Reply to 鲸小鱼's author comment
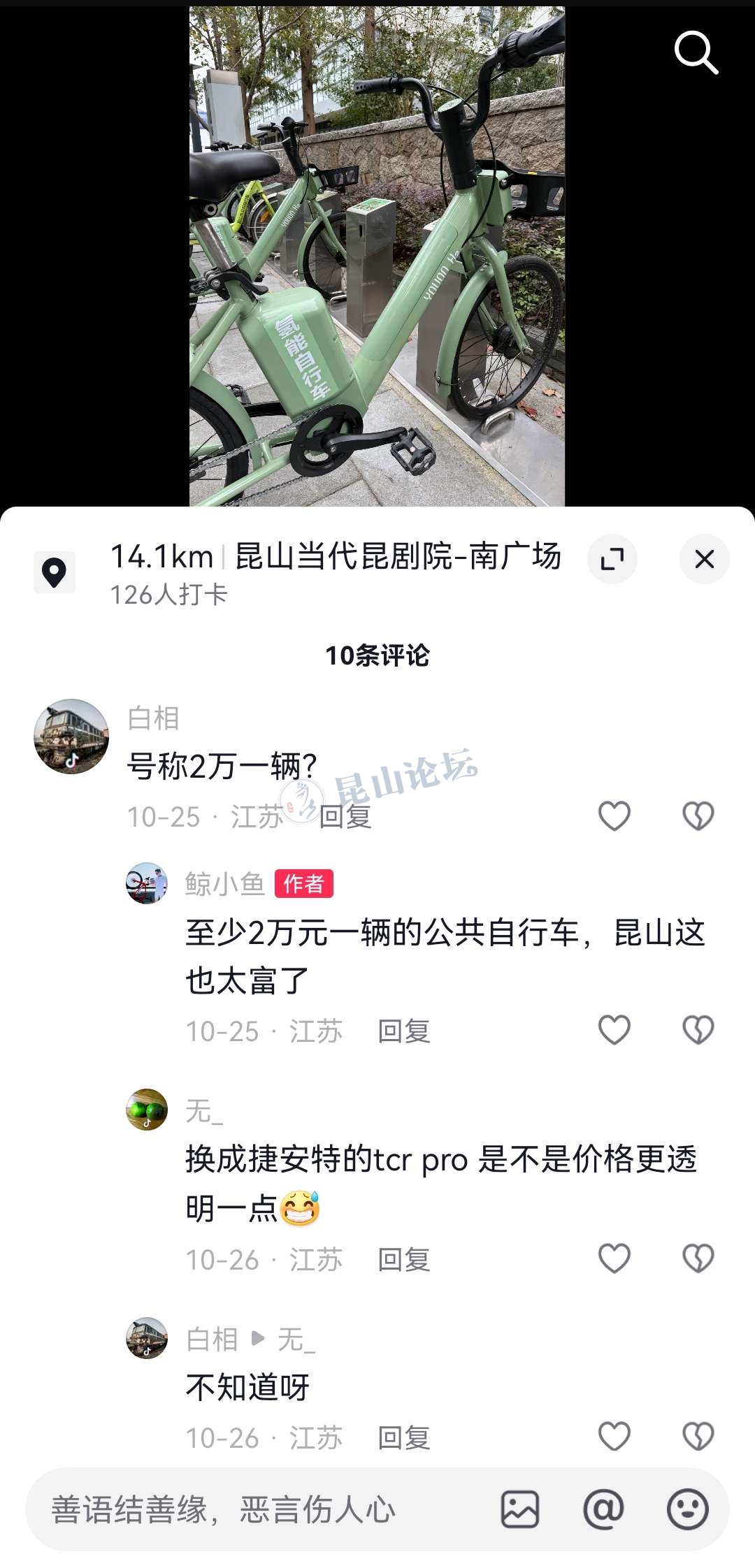 click(403, 1031)
